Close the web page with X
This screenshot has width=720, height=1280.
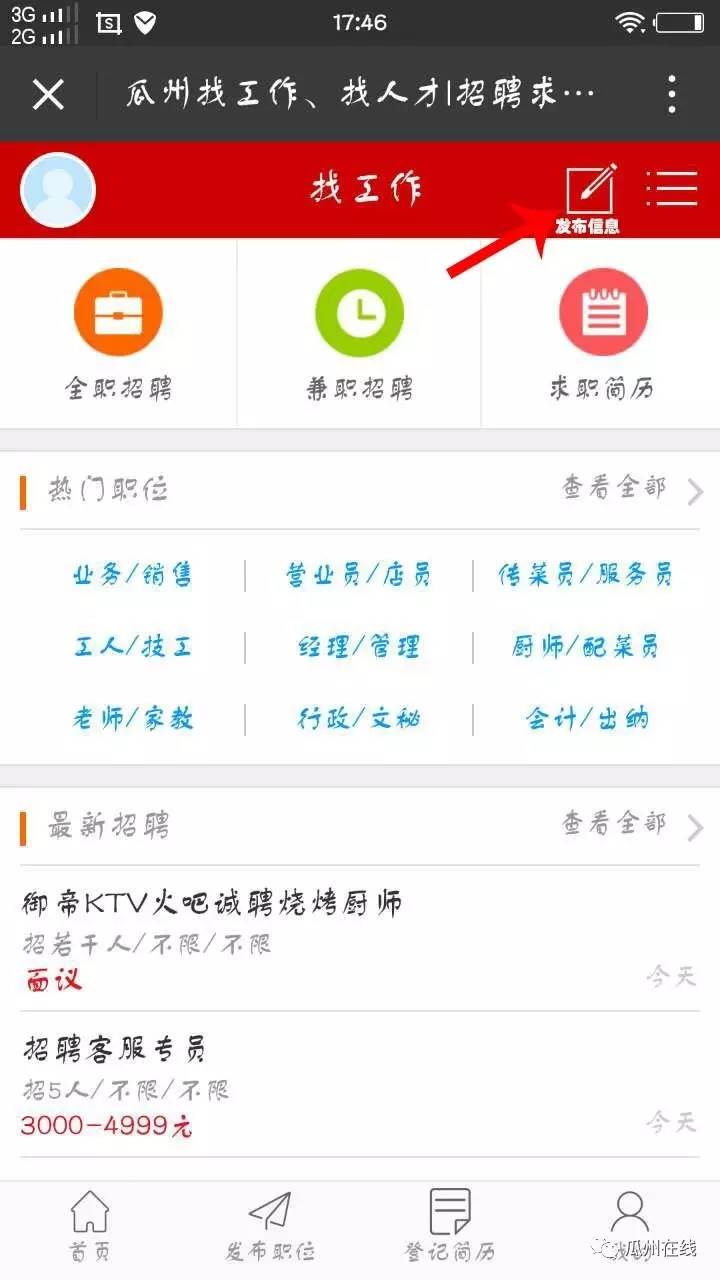click(48, 95)
